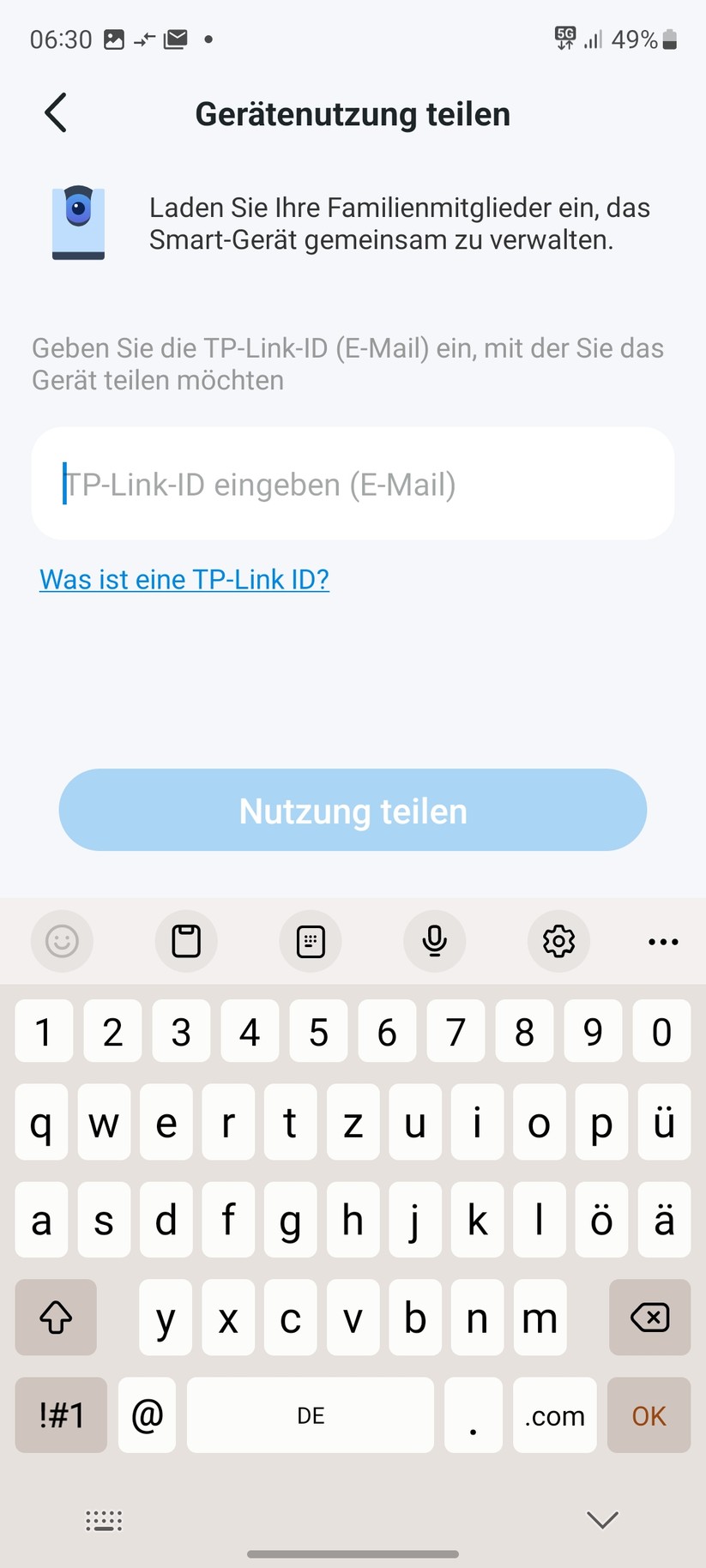Image resolution: width=706 pixels, height=1568 pixels.
Task: Start voice input with the microphone icon
Action: coord(435,941)
